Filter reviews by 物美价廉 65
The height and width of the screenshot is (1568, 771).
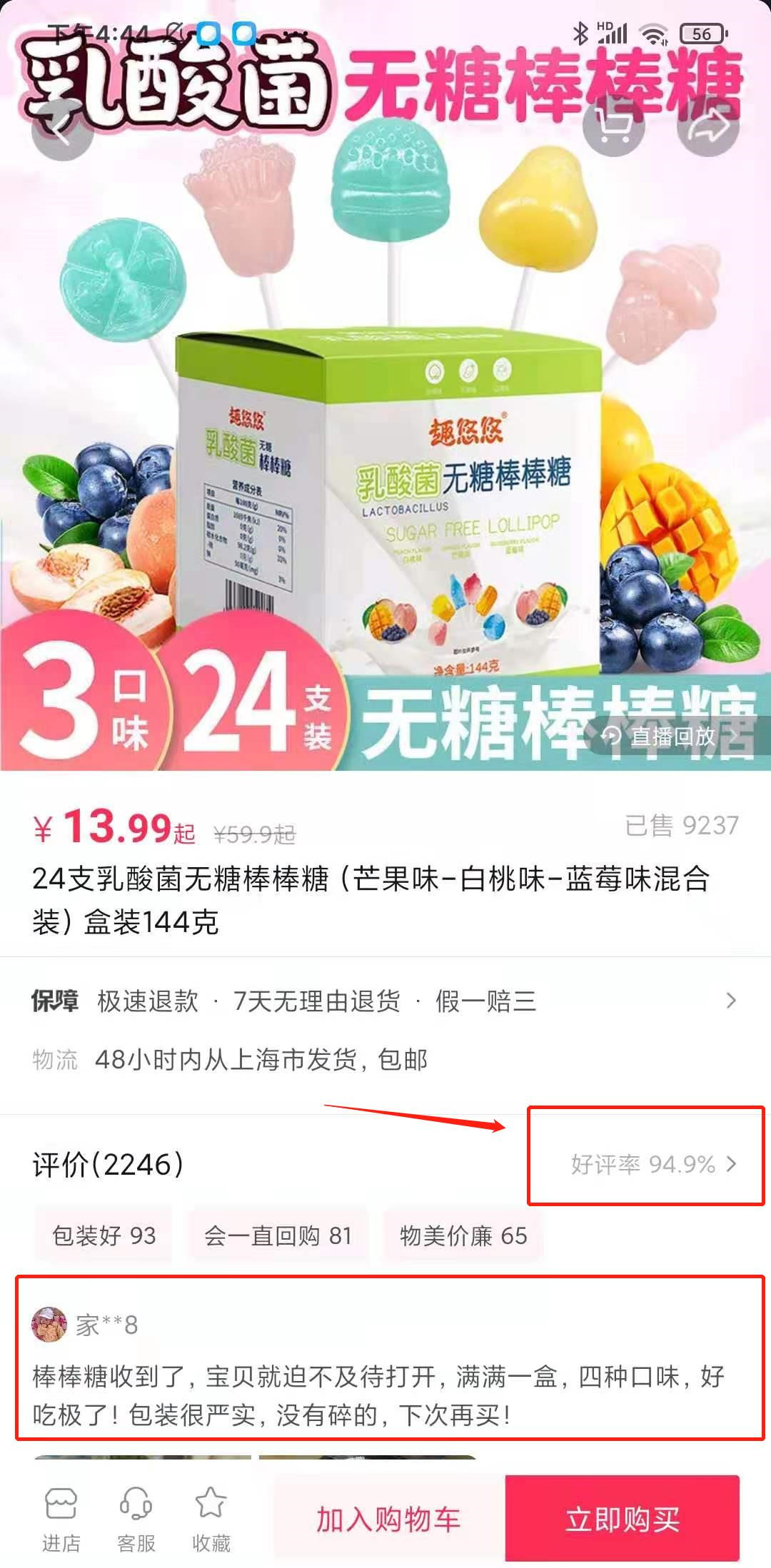[x=463, y=1235]
